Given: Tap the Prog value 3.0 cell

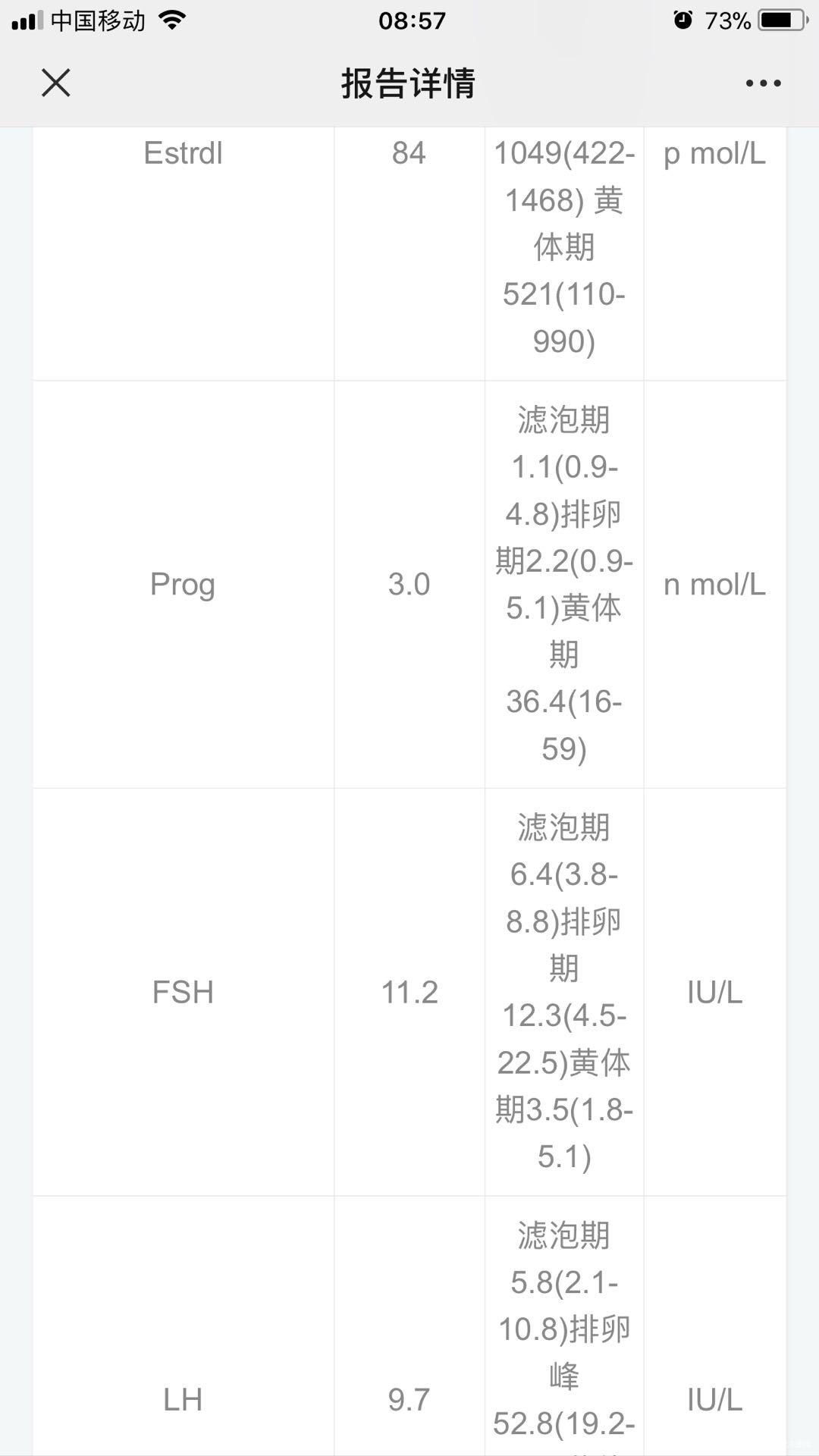Looking at the screenshot, I should pyautogui.click(x=408, y=584).
